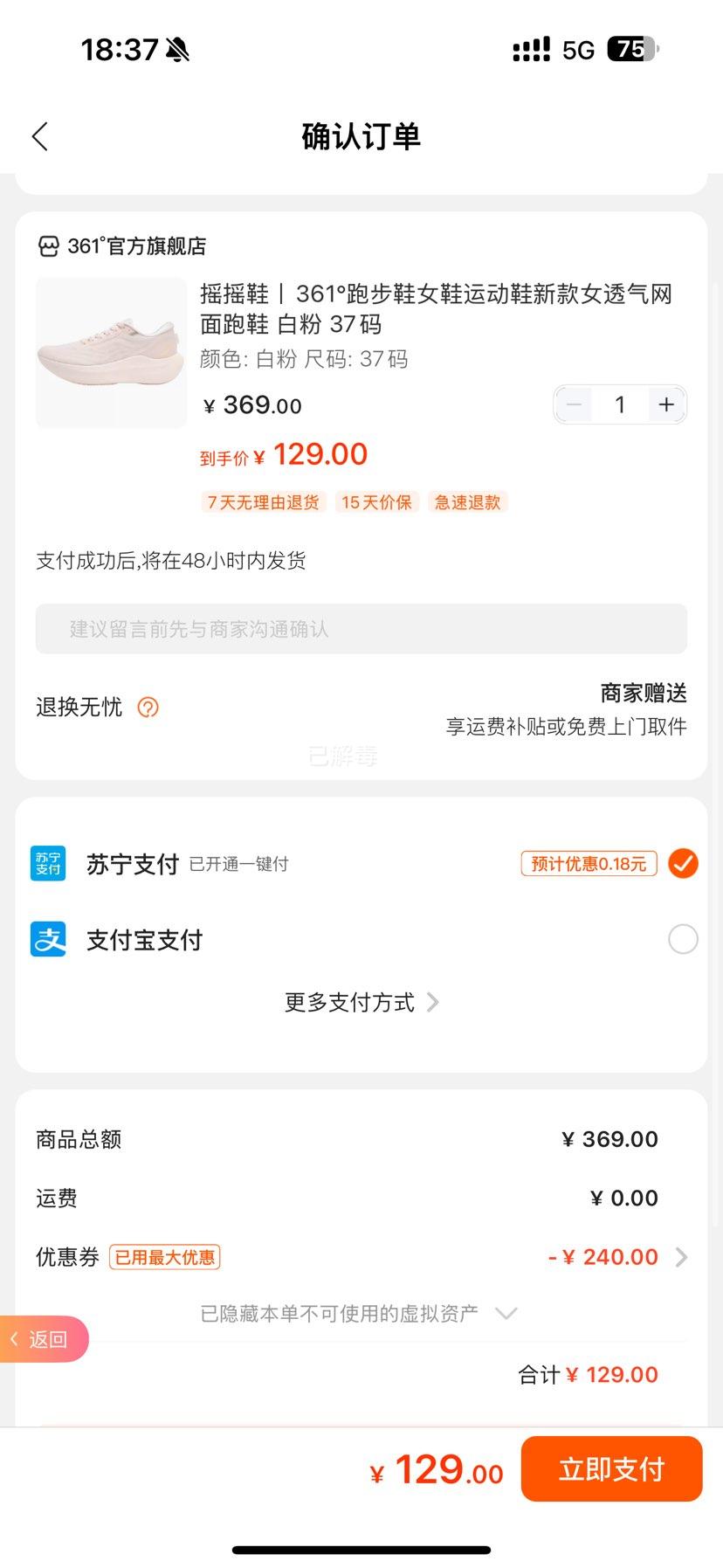Increase shoe quantity with plus

coord(666,404)
